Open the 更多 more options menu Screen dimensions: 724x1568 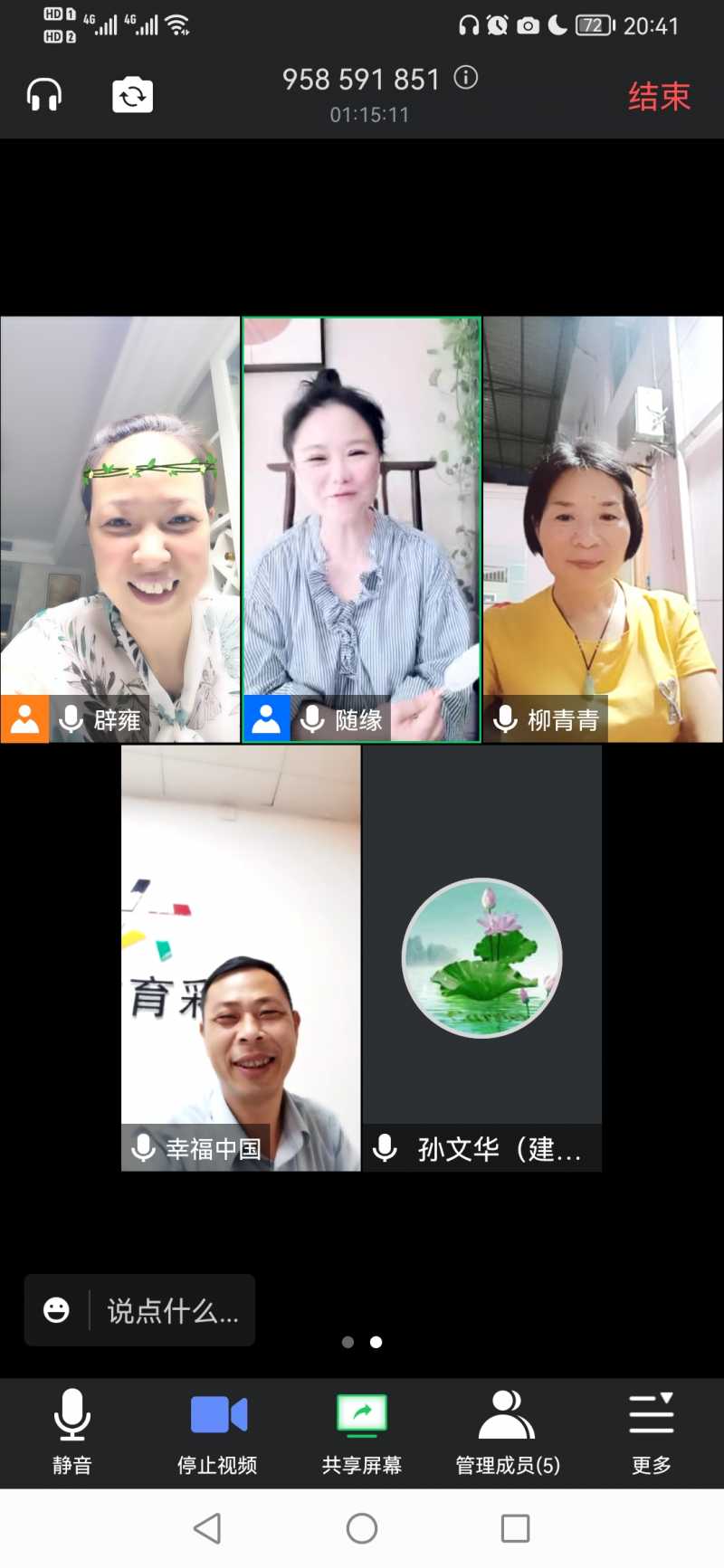pyautogui.click(x=651, y=1411)
